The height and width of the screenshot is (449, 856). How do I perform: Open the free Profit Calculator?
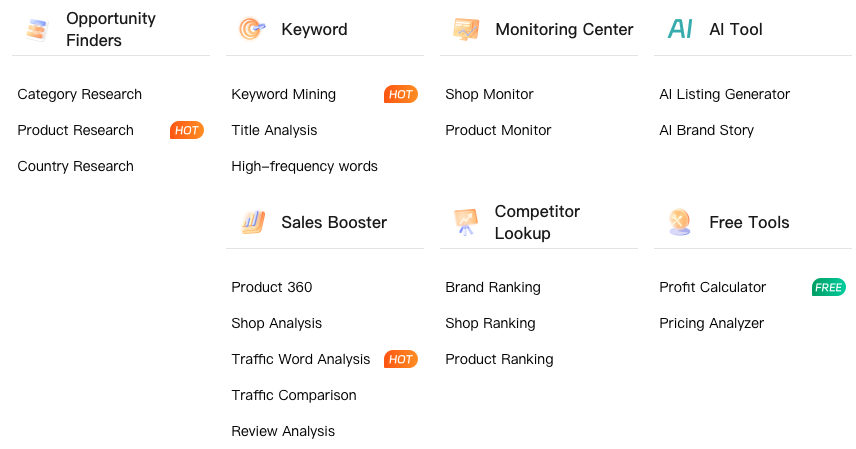tap(713, 287)
